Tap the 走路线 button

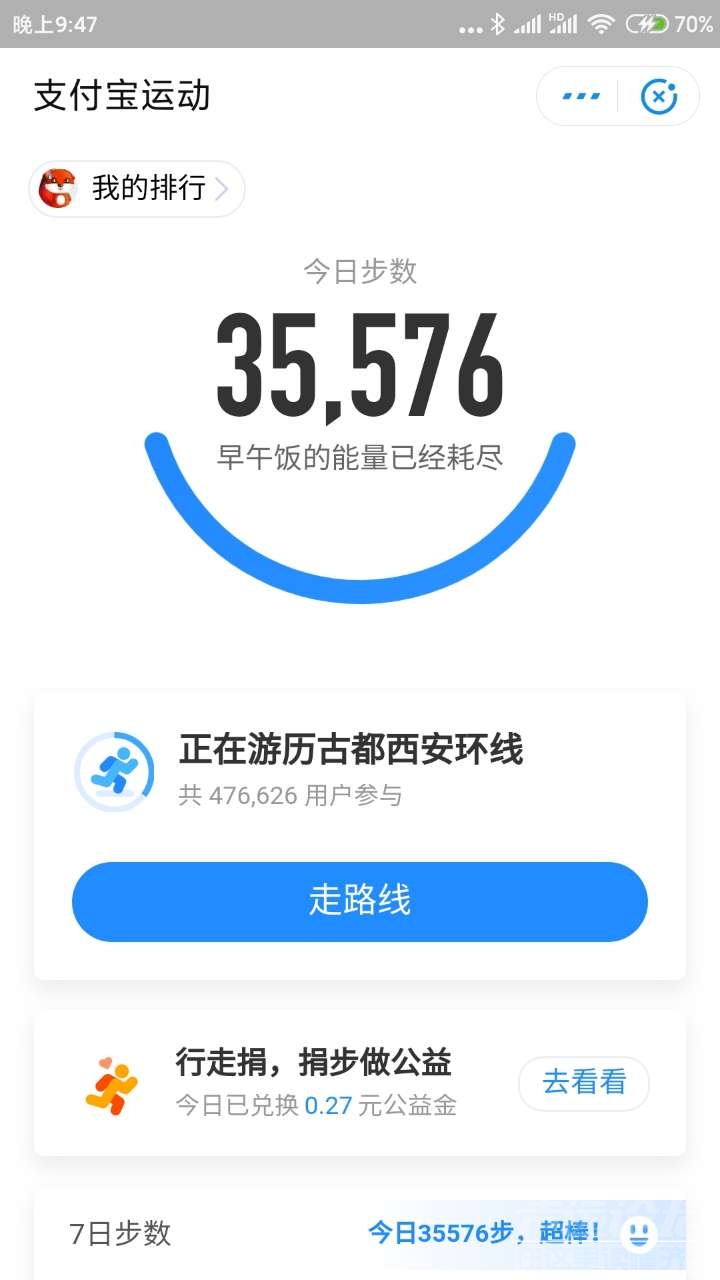pos(360,901)
